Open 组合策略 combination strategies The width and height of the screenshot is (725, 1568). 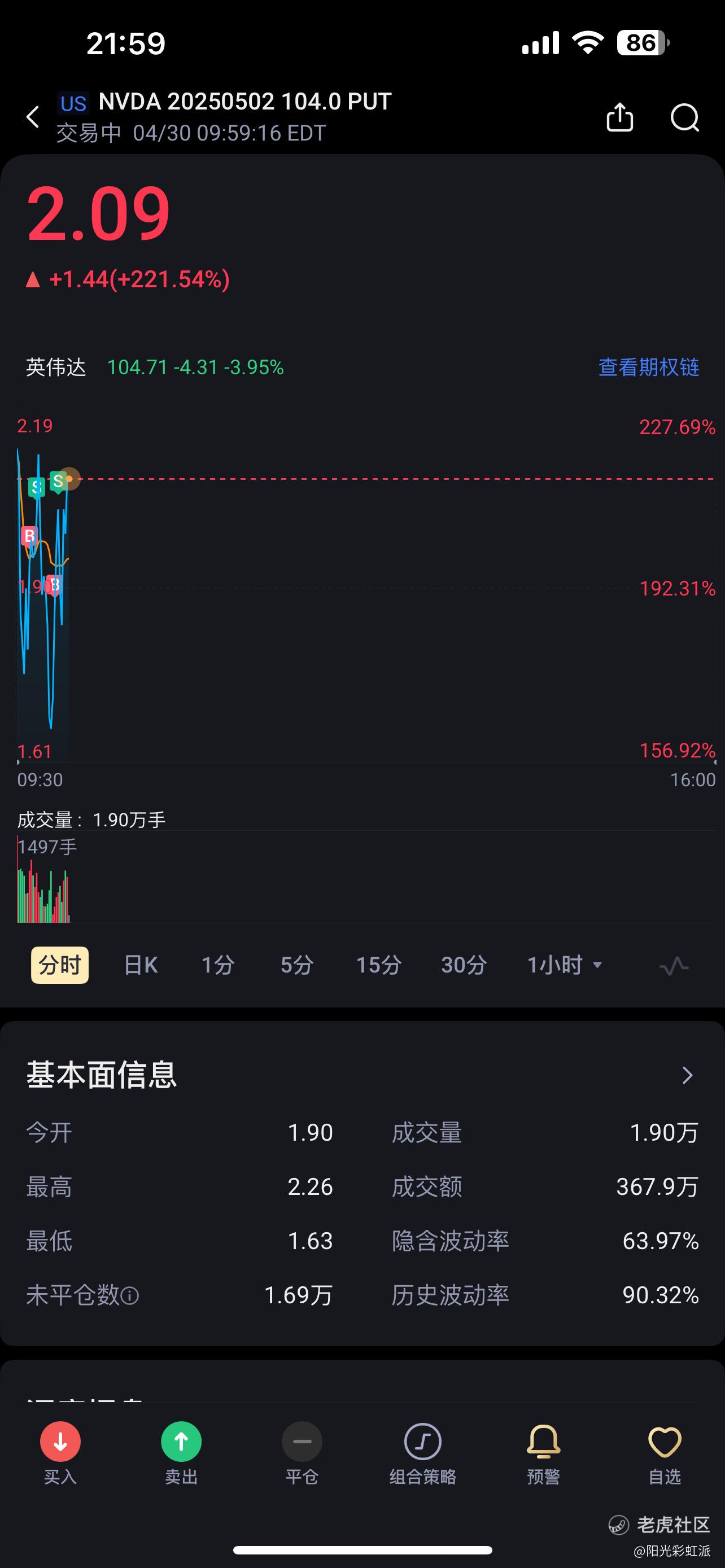coord(422,1452)
